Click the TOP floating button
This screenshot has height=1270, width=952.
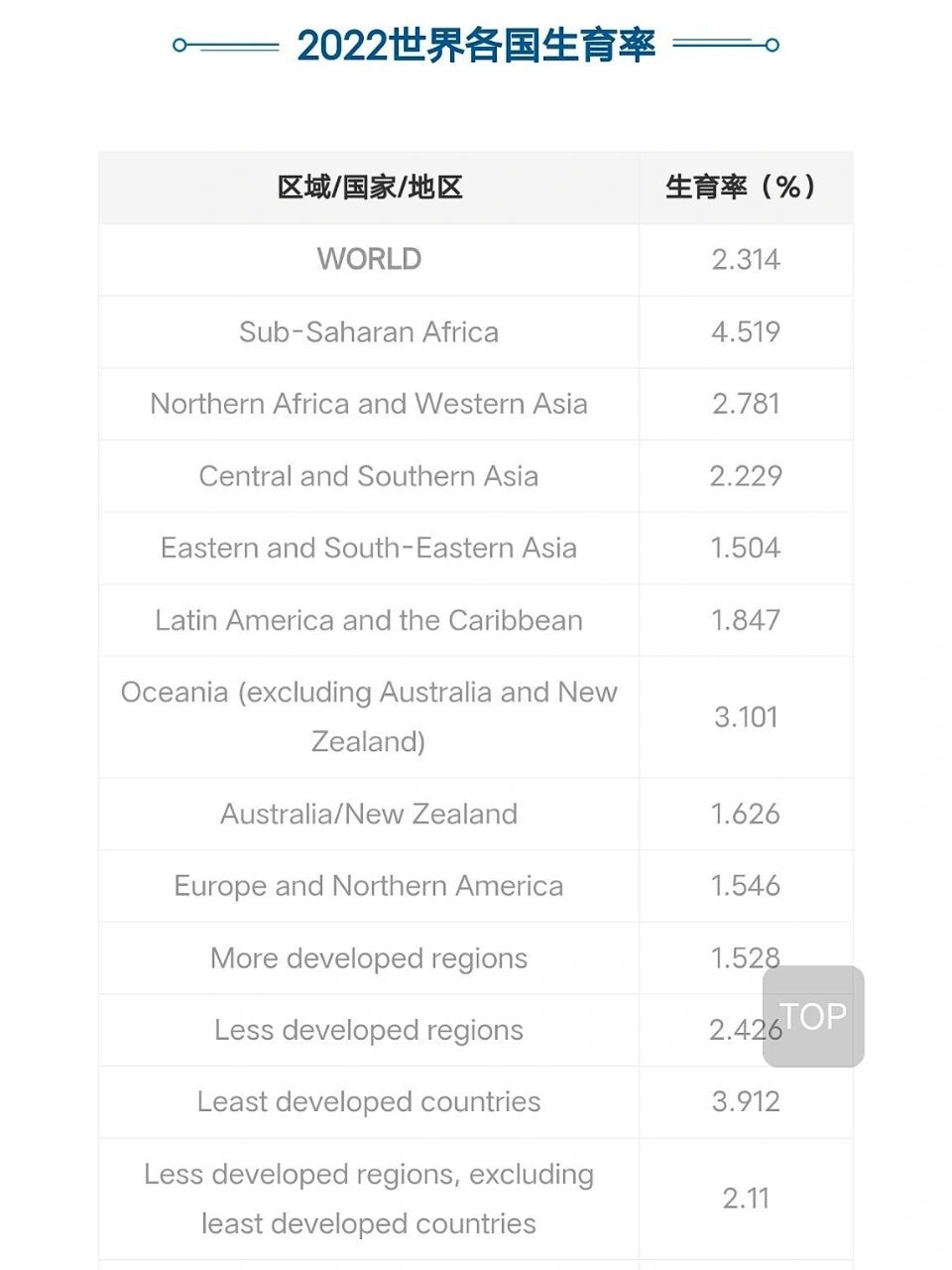point(811,1016)
